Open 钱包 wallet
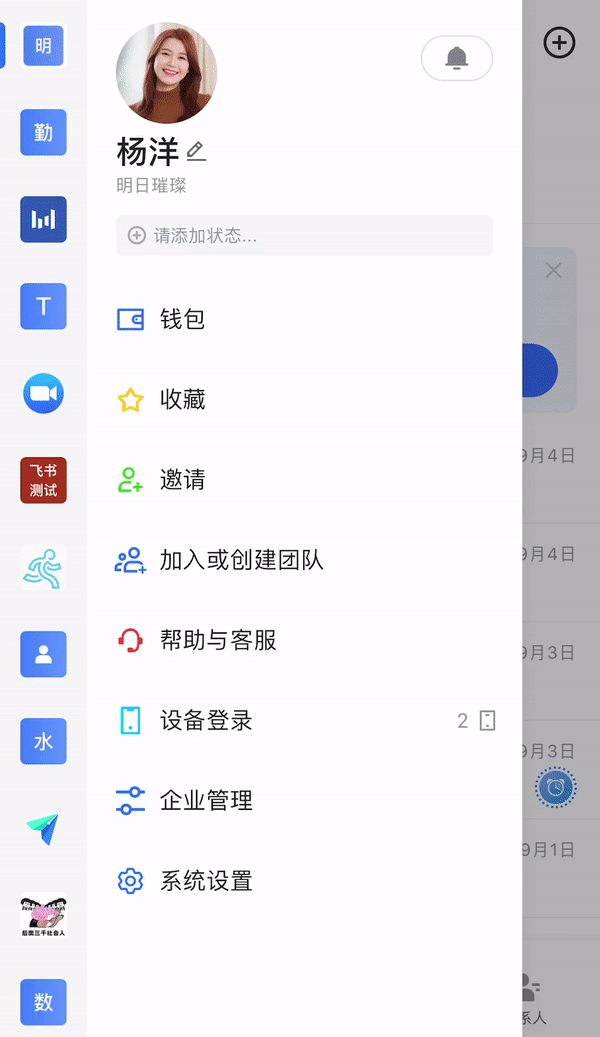 coord(182,319)
